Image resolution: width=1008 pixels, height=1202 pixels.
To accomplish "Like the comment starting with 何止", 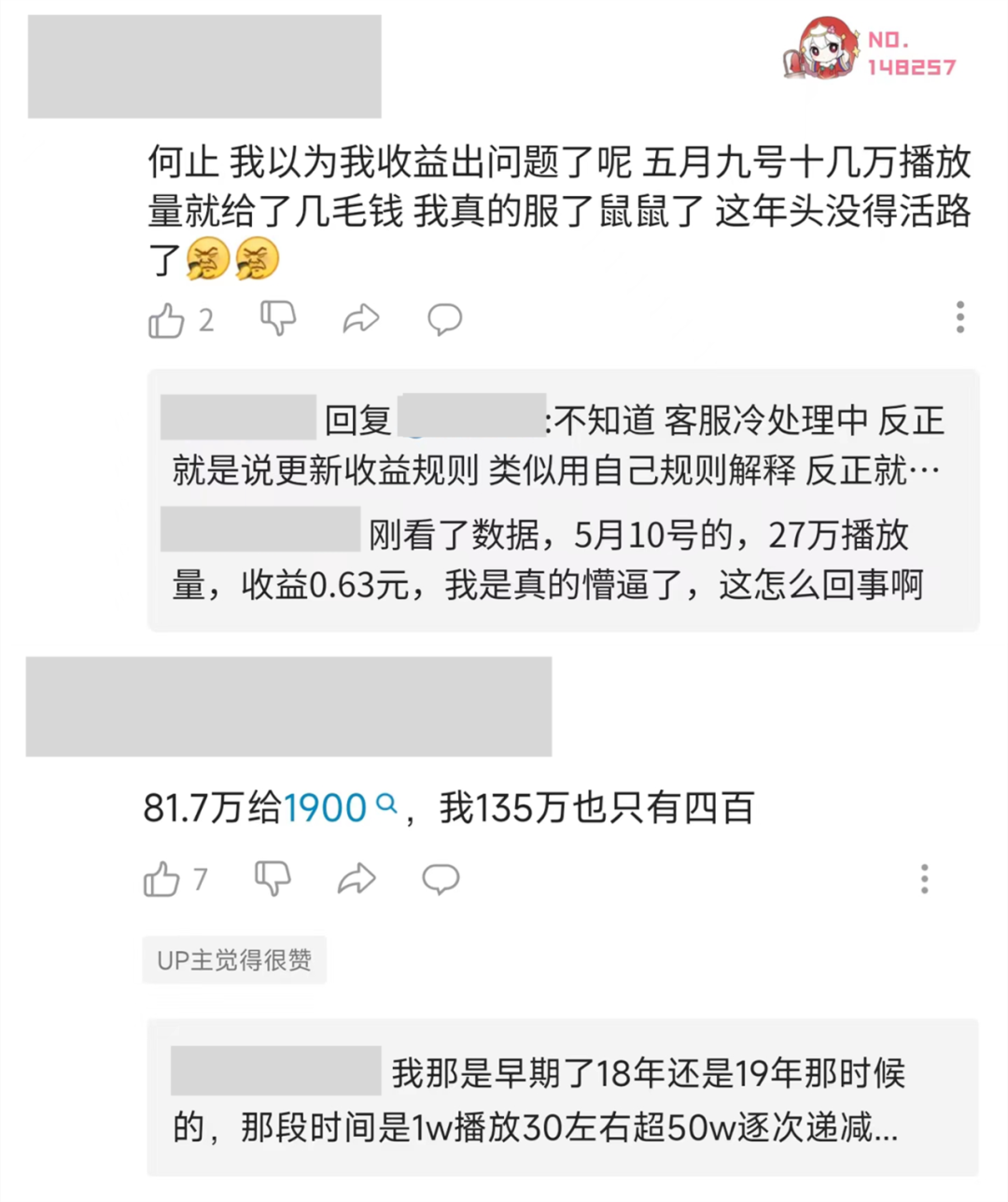I will (167, 320).
